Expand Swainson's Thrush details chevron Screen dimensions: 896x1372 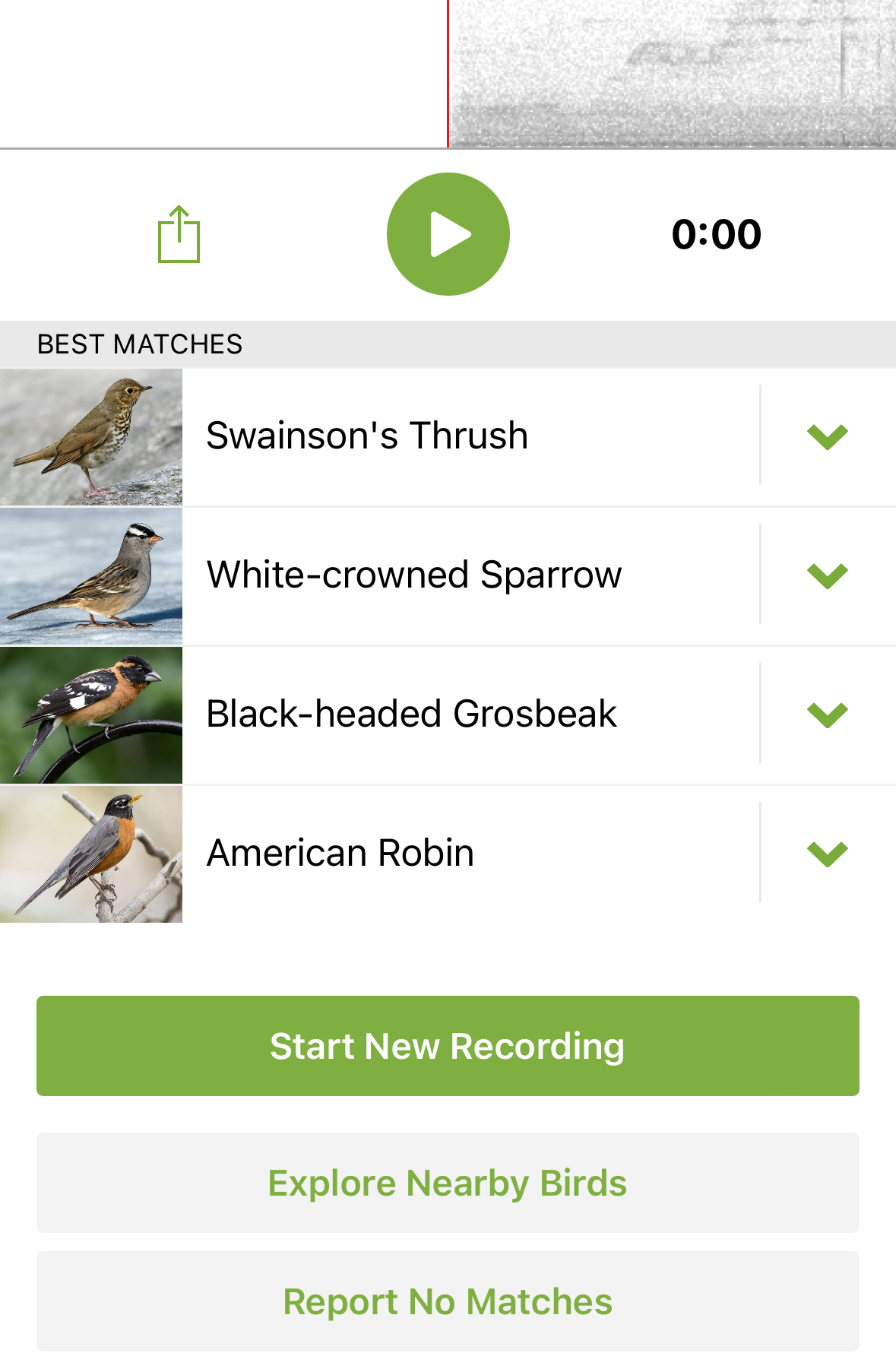[828, 436]
